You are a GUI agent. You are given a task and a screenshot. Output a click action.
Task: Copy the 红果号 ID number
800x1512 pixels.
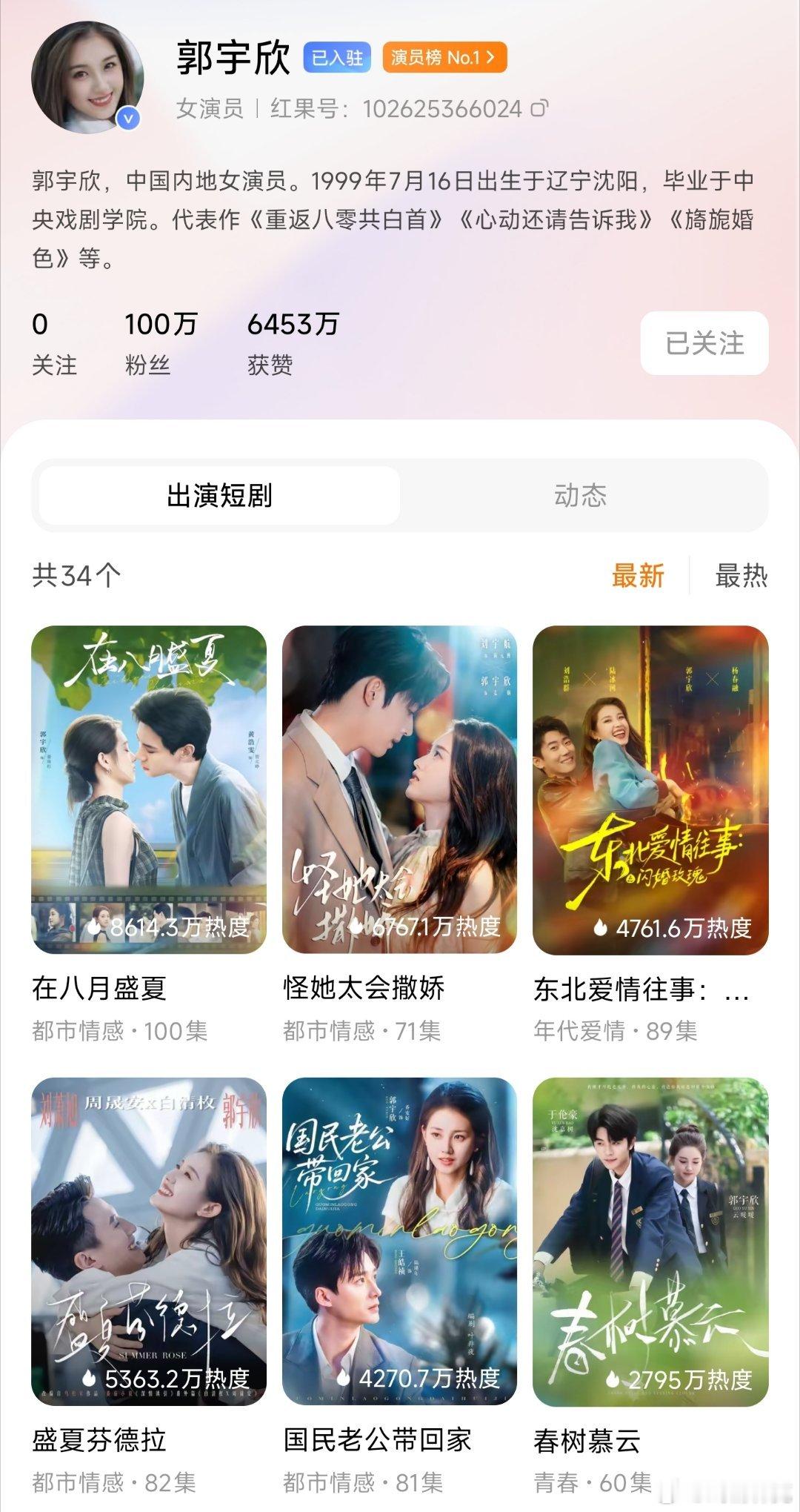pyautogui.click(x=540, y=109)
